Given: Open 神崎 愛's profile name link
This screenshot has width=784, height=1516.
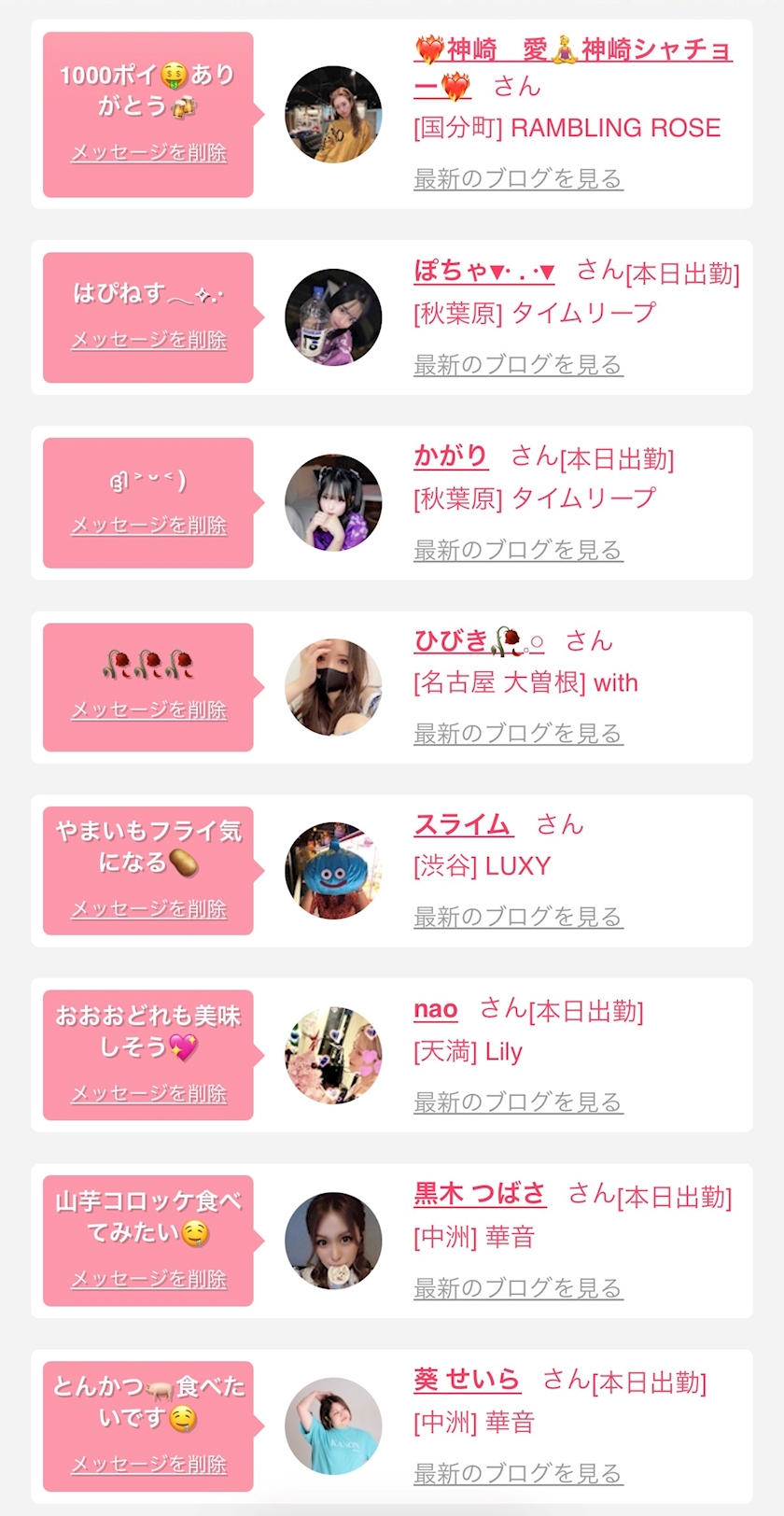Looking at the screenshot, I should pos(571,50).
